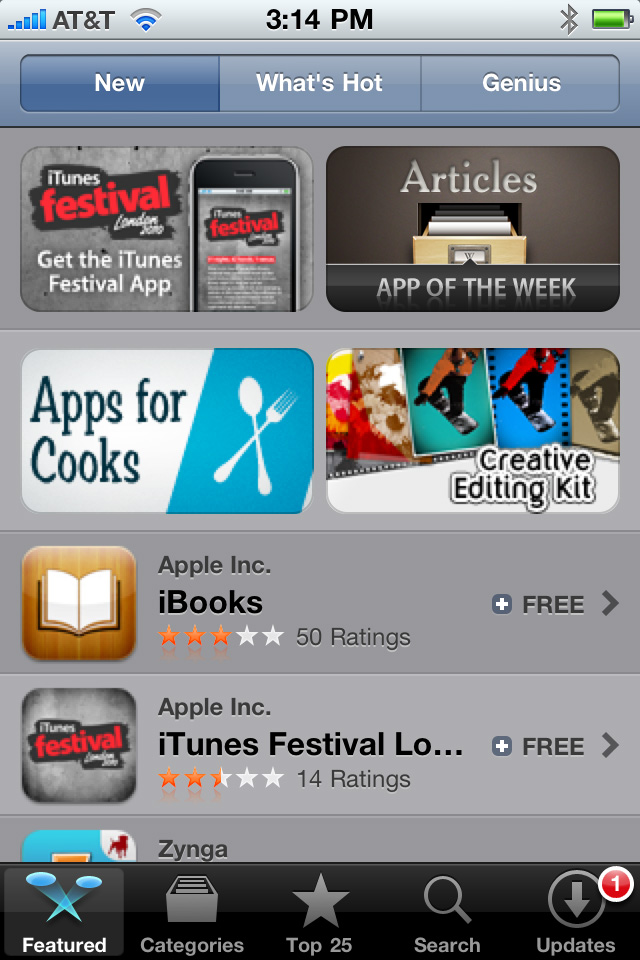Tap the Featured tab

pyautogui.click(x=64, y=914)
